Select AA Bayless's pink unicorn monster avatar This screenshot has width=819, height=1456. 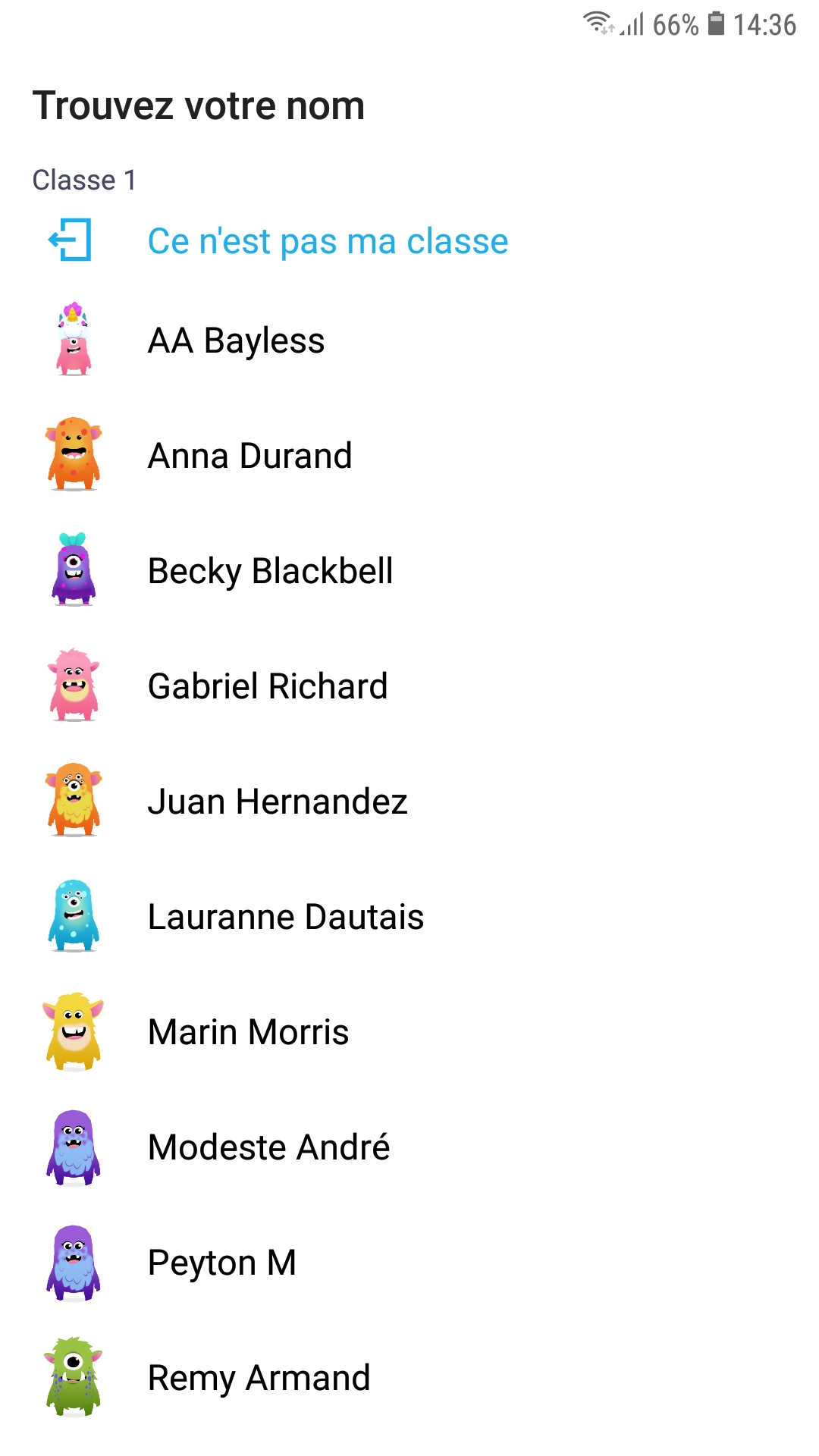[x=74, y=340]
